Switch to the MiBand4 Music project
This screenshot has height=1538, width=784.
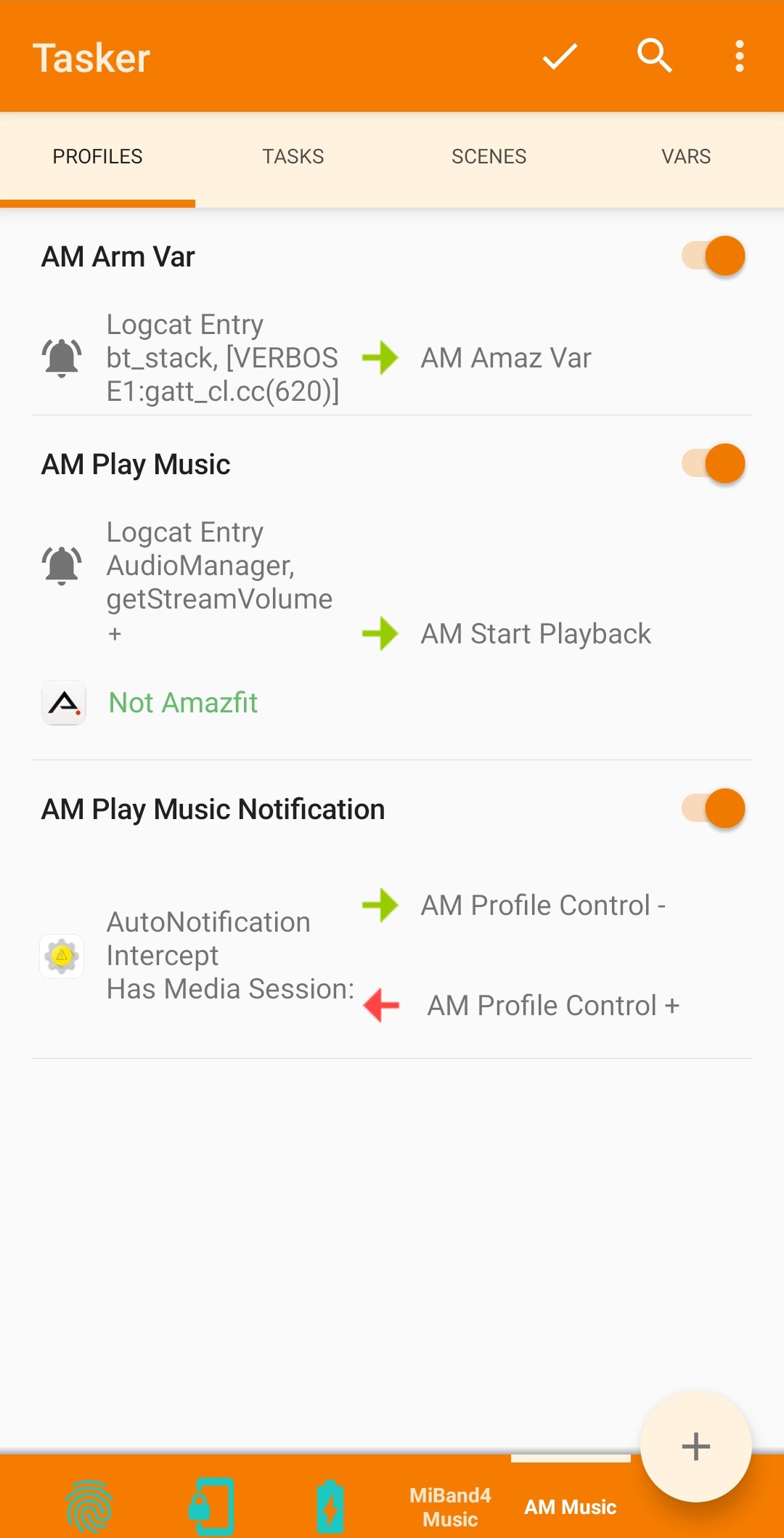450,1507
